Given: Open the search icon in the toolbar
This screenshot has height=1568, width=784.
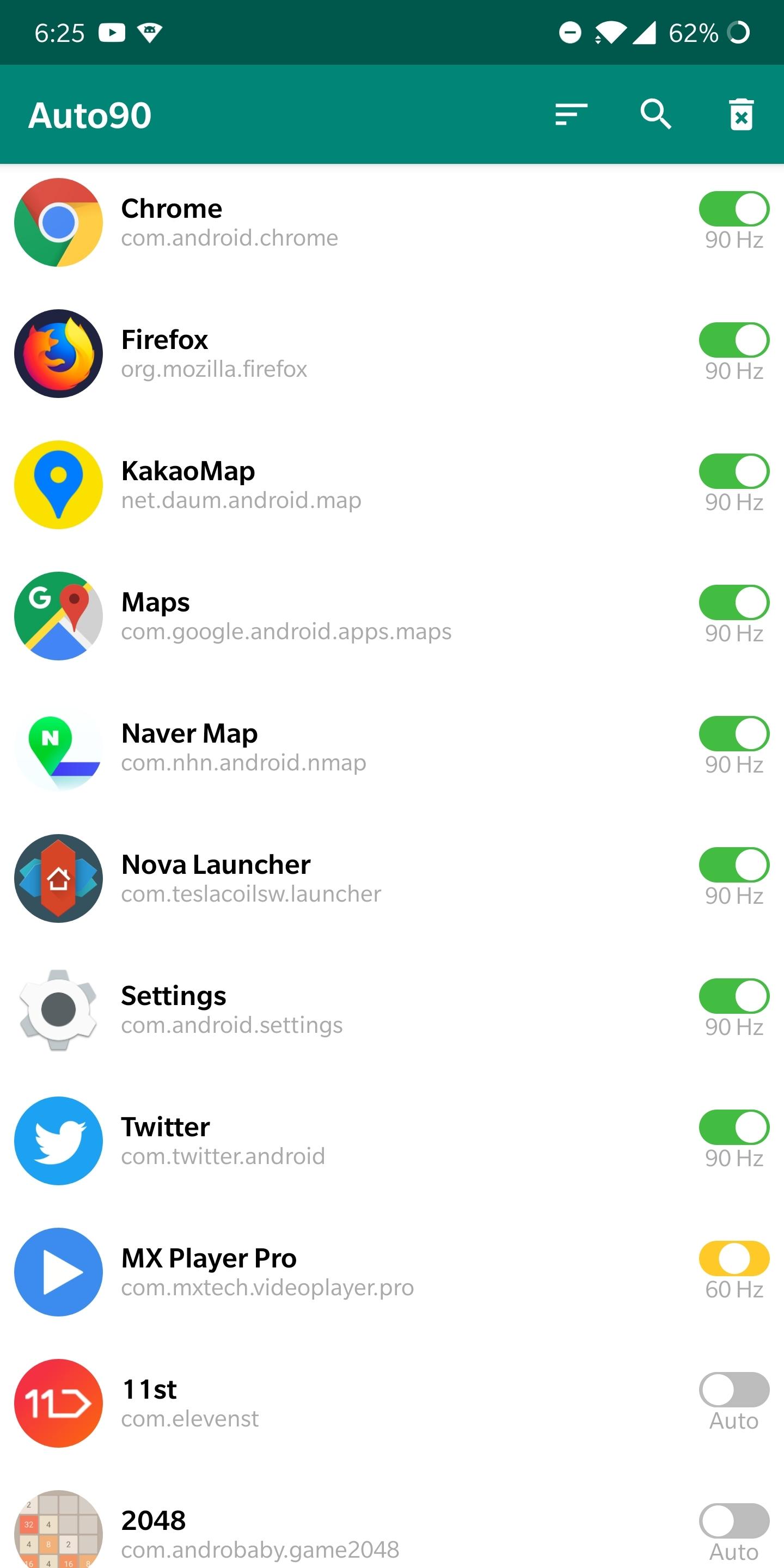Looking at the screenshot, I should click(x=656, y=114).
